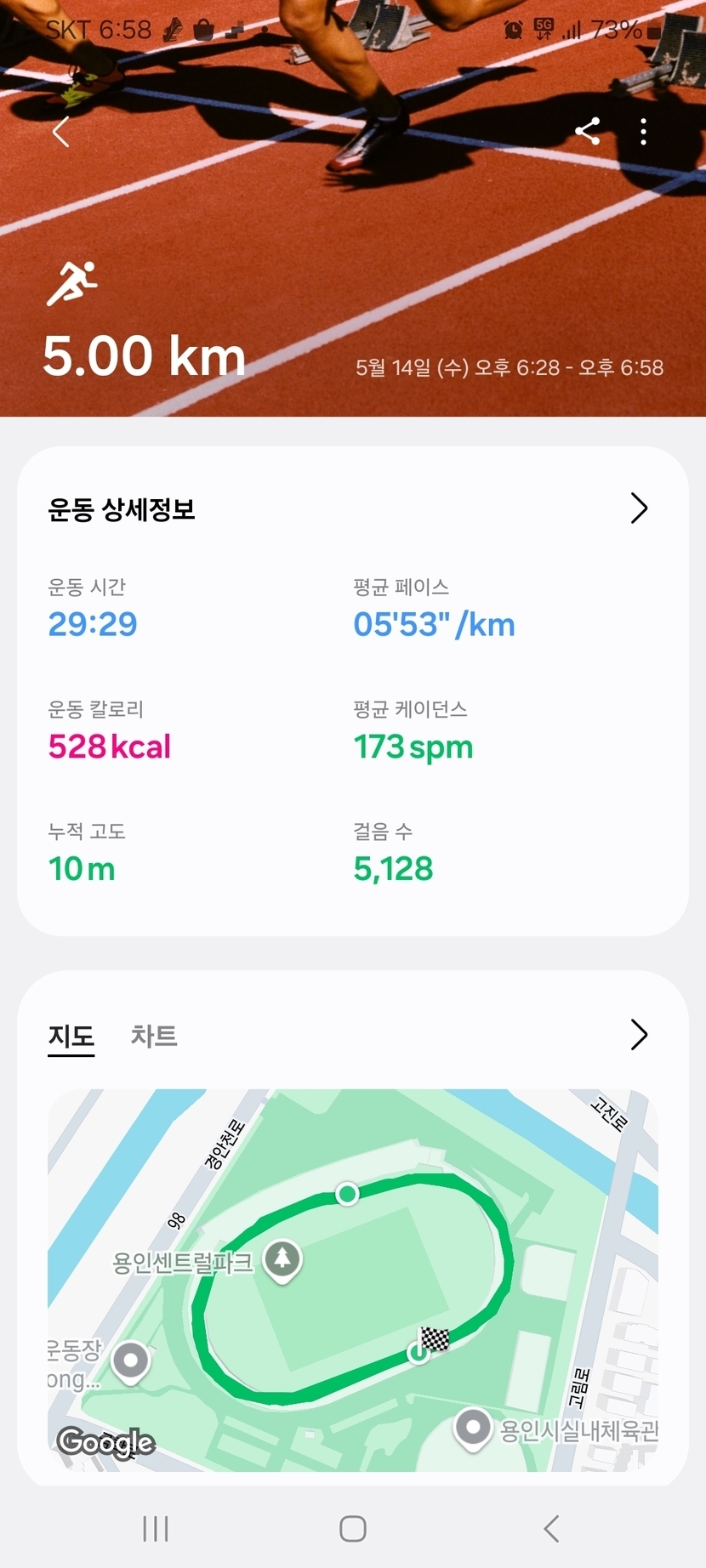Go back using the top-left arrow
Viewport: 706px width, 1568px height.
coord(61,132)
